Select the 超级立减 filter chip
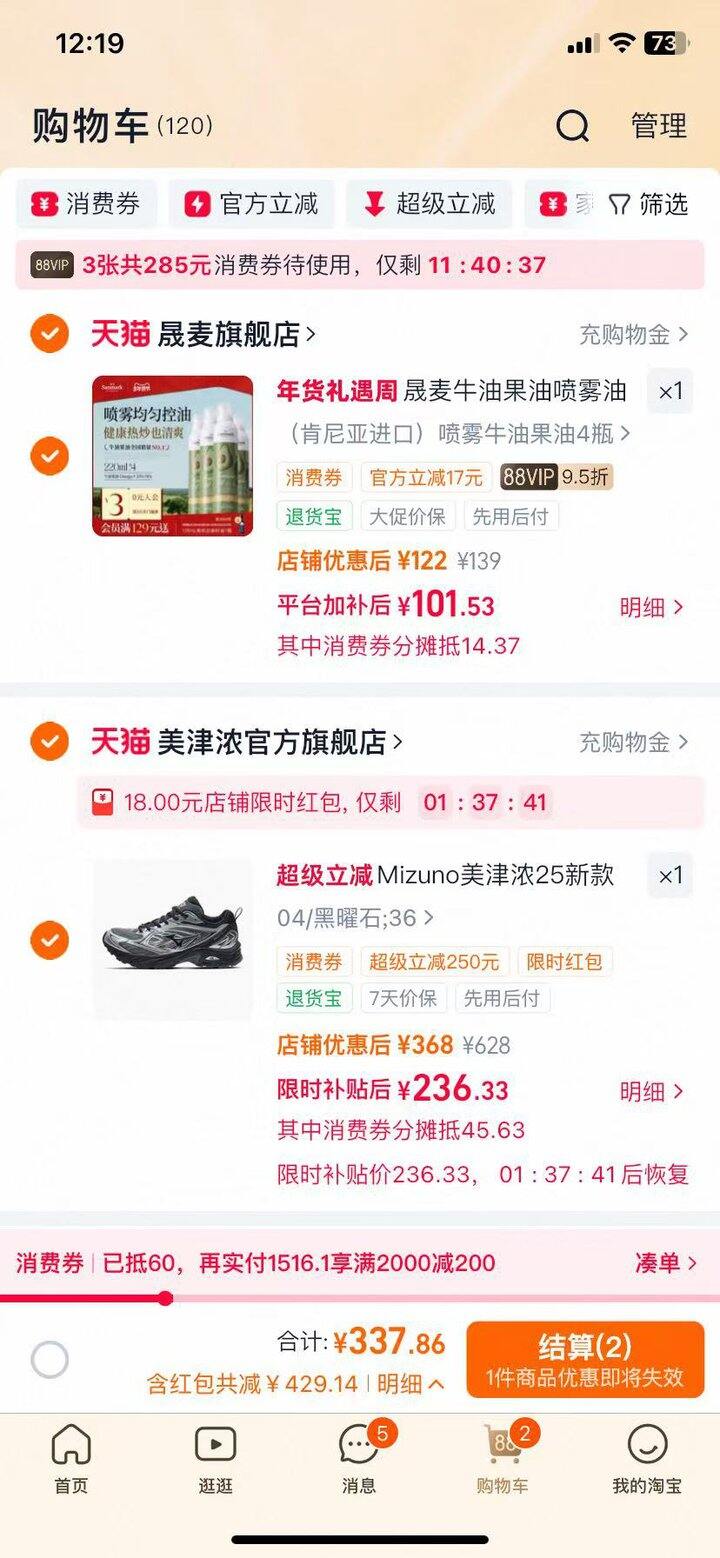 coord(430,204)
